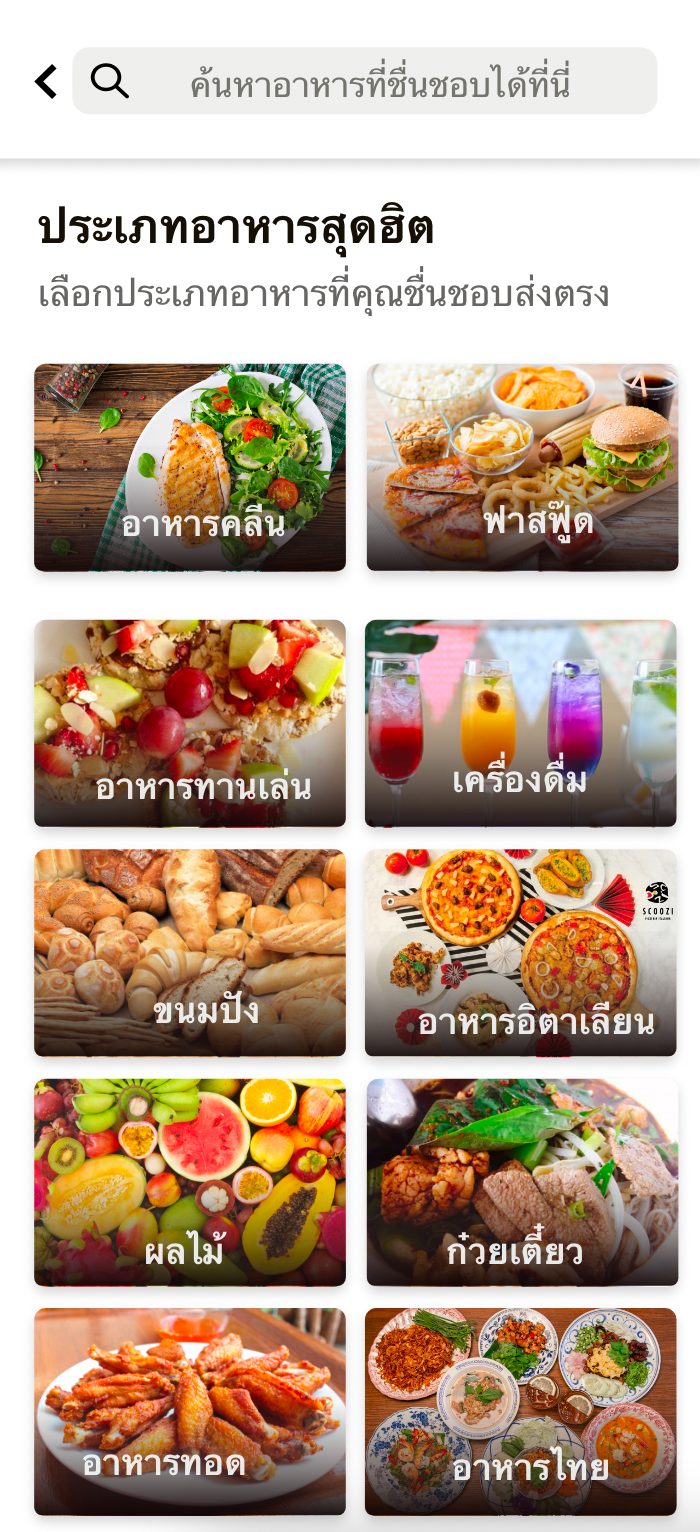The width and height of the screenshot is (700, 1532).
Task: Select the ก๋วยเตี๋ยว noodle category
Action: point(522,1182)
